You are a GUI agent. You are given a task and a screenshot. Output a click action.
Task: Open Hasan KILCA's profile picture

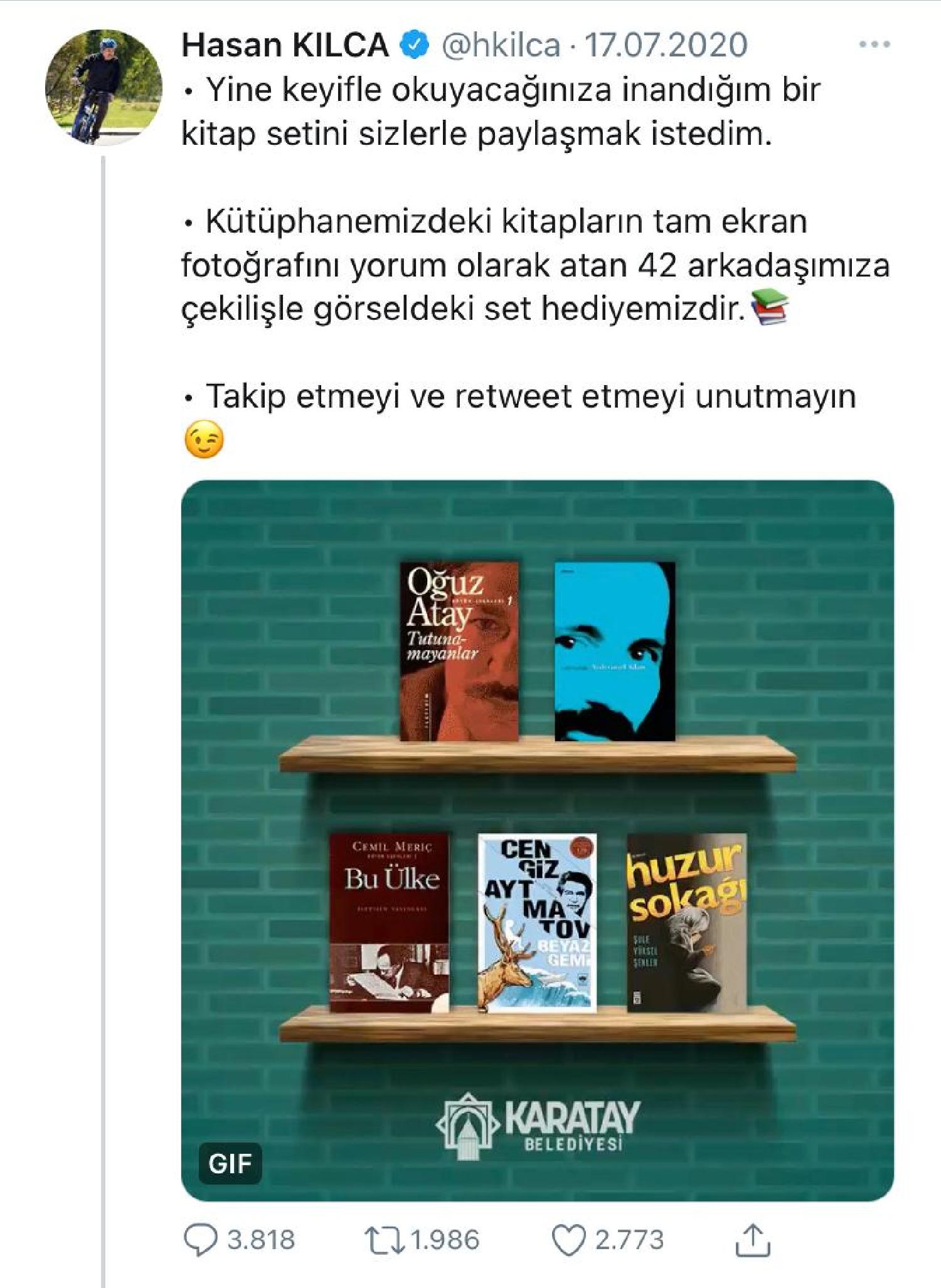(x=104, y=87)
